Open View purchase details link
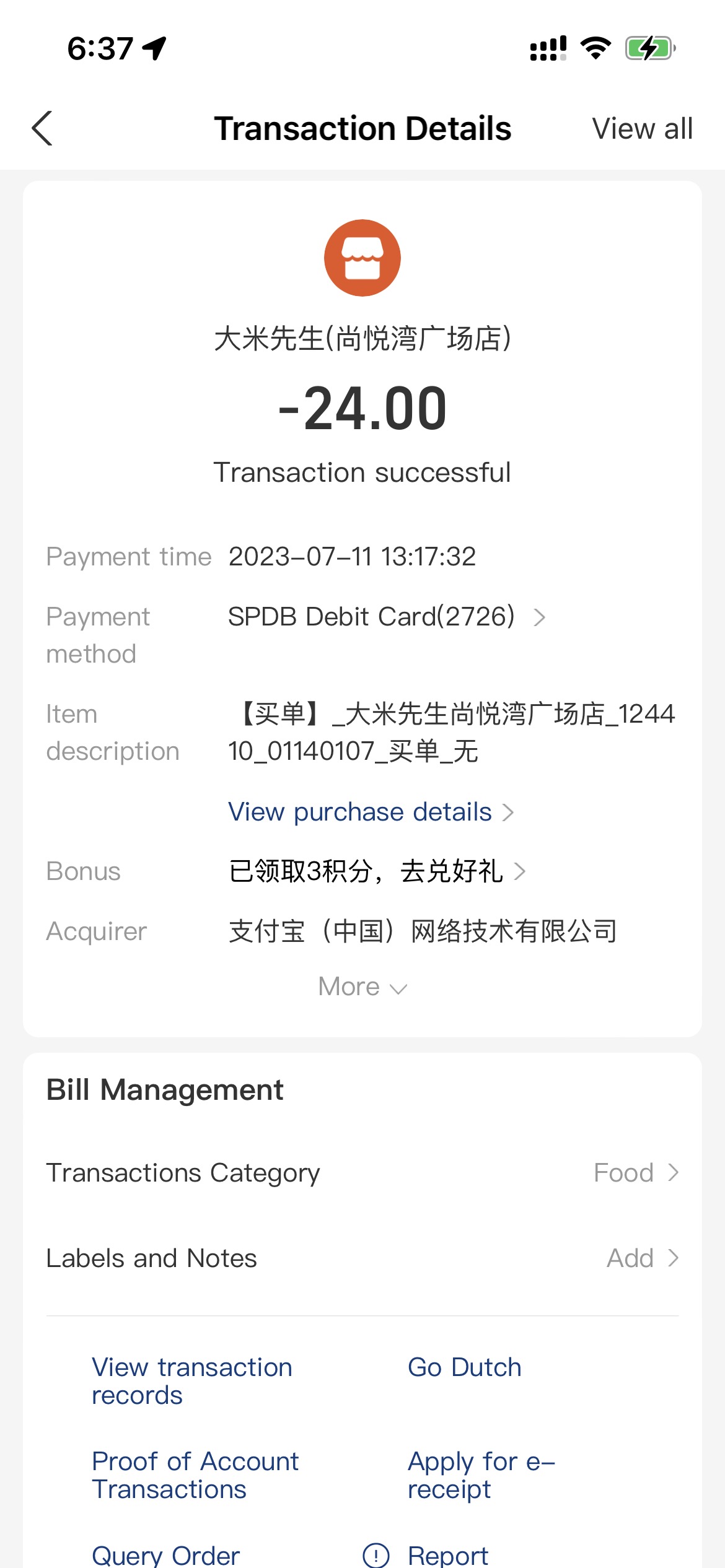 pyautogui.click(x=371, y=812)
